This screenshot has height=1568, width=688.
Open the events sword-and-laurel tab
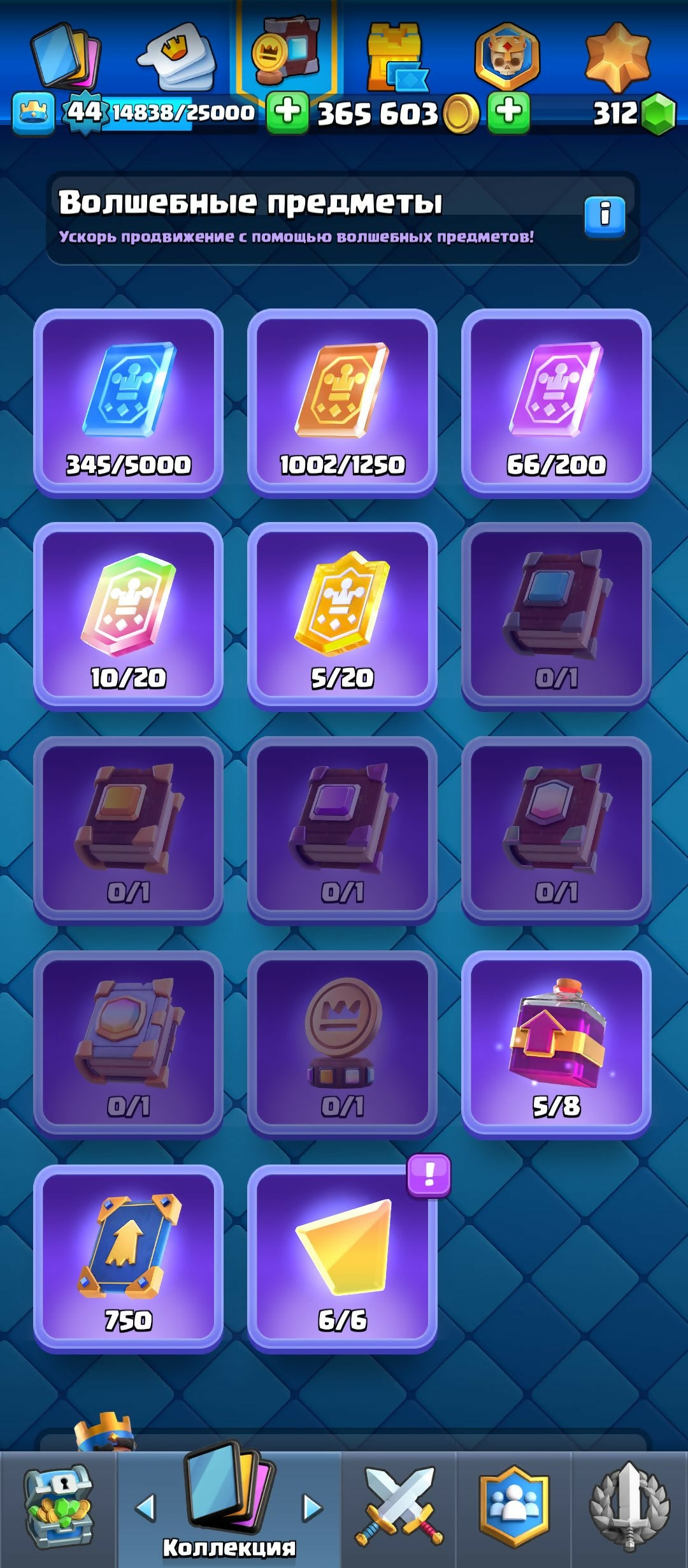[629, 1508]
